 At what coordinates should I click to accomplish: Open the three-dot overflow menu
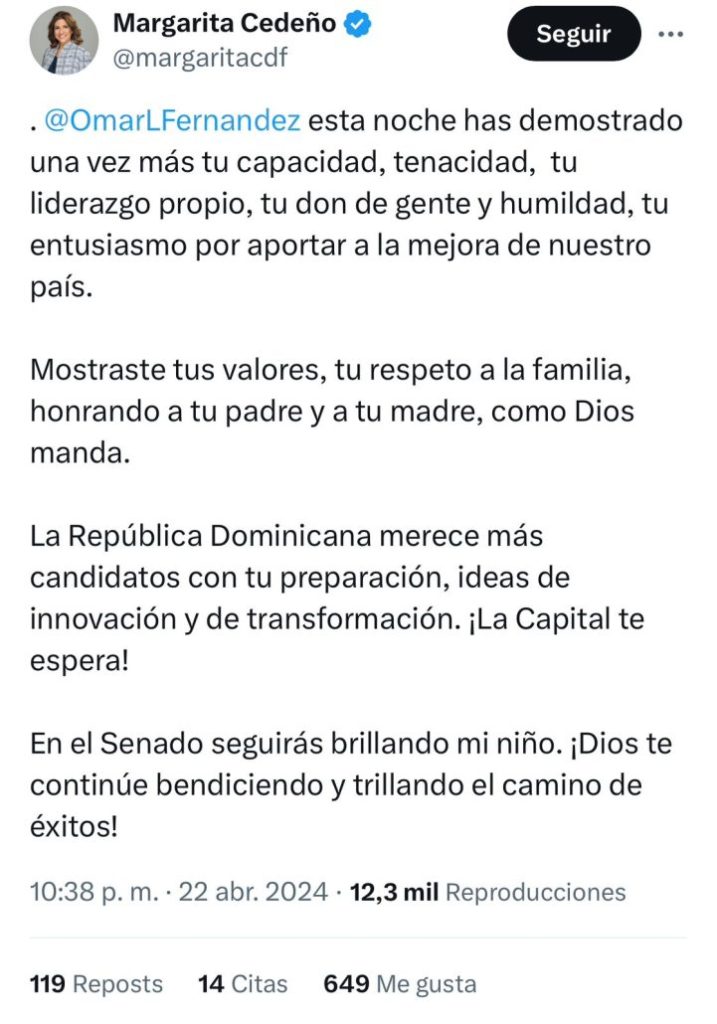[671, 35]
